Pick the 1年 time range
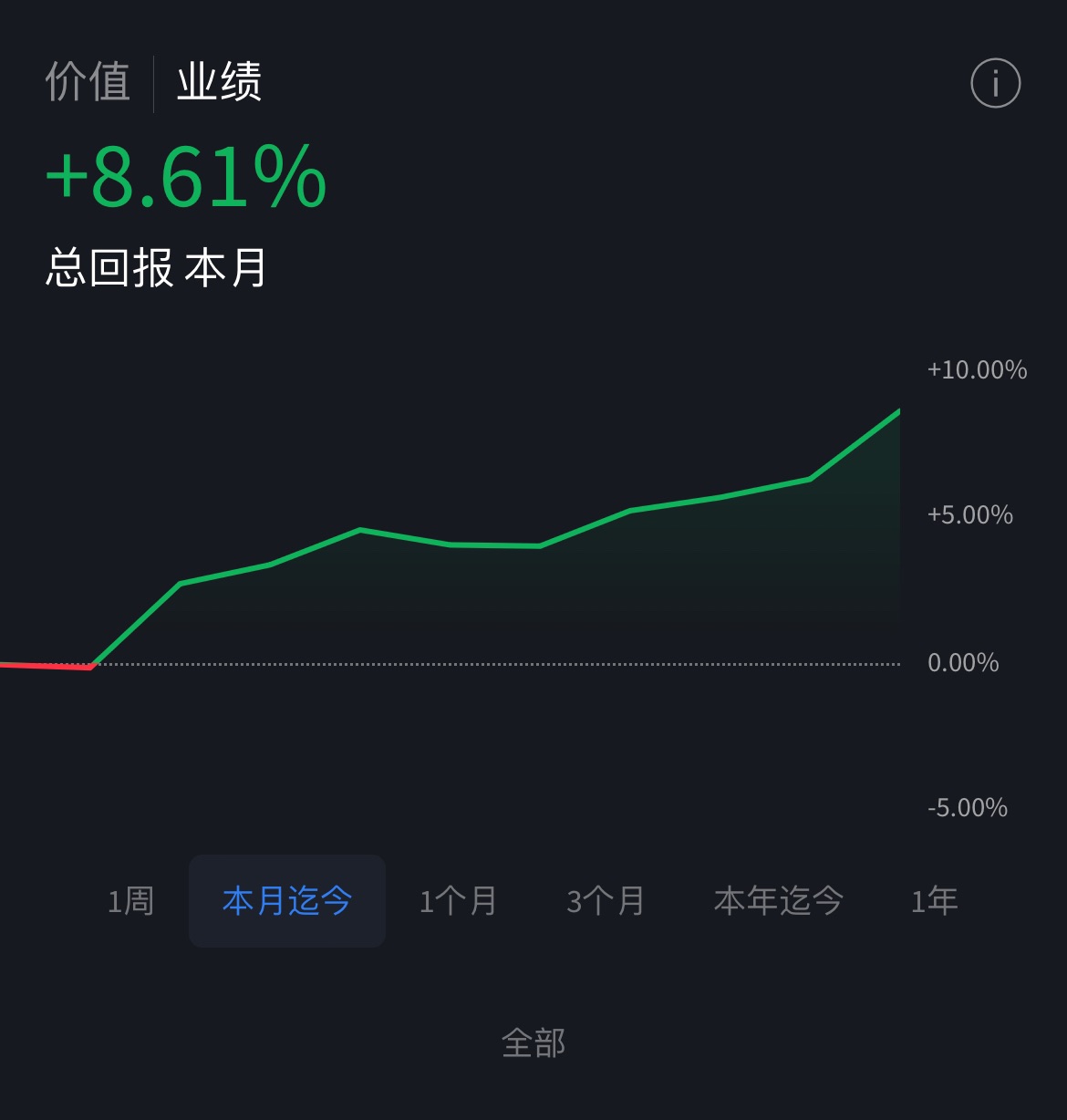The height and width of the screenshot is (1120, 1067). click(x=934, y=901)
